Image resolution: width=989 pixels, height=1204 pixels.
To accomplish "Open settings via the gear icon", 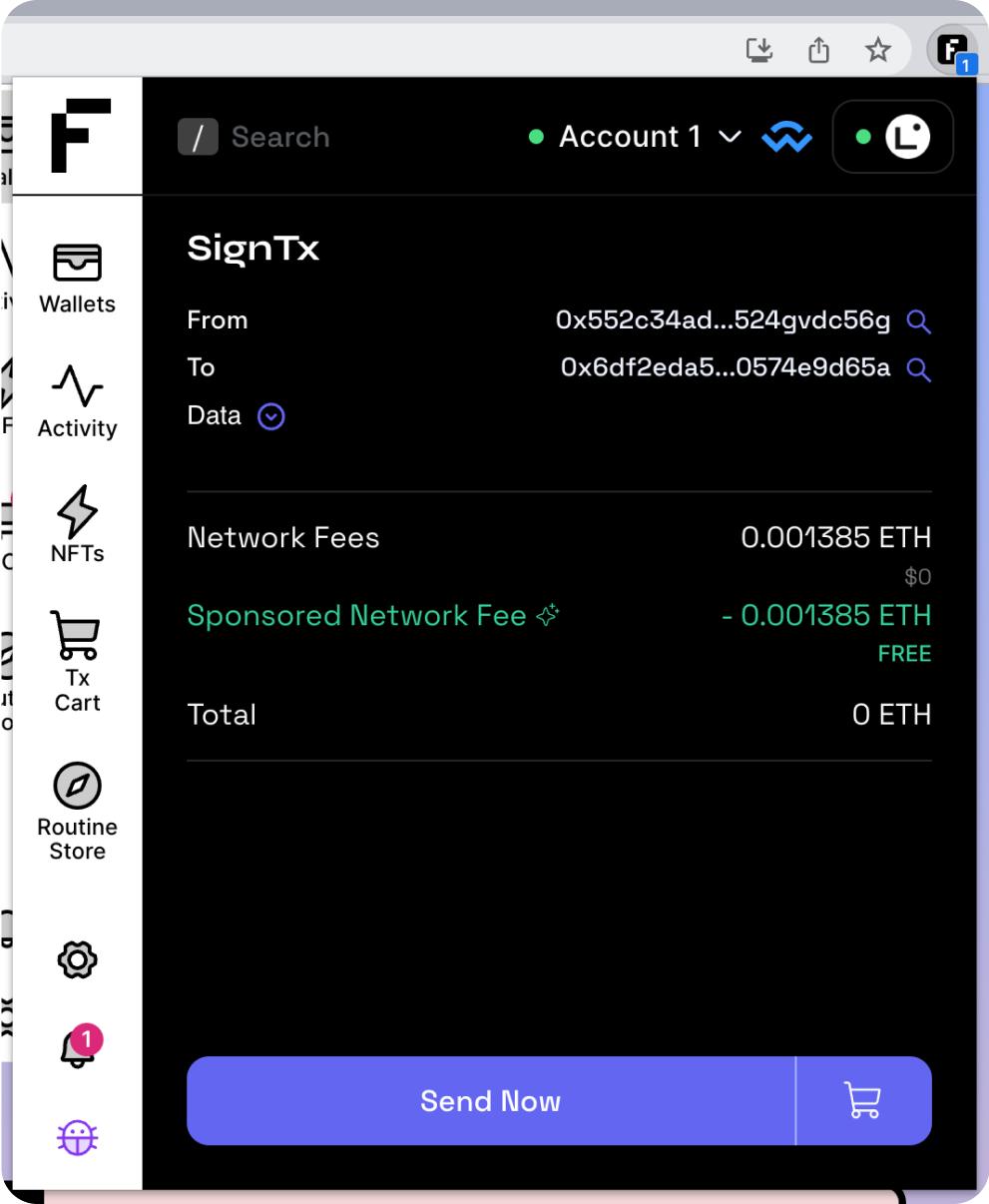I will (77, 960).
